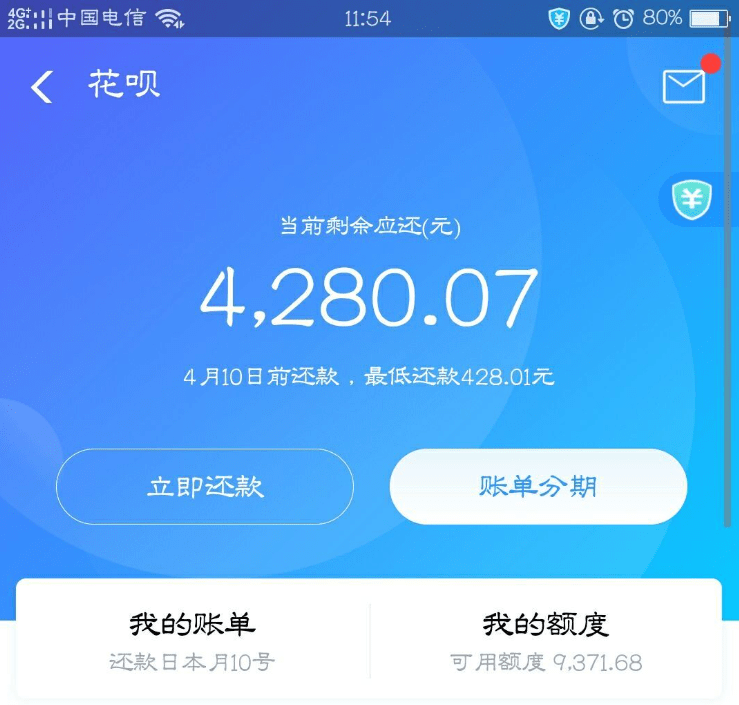Screen dimensions: 739x705
Task: Open the 我的账单 card
Action: [x=193, y=640]
